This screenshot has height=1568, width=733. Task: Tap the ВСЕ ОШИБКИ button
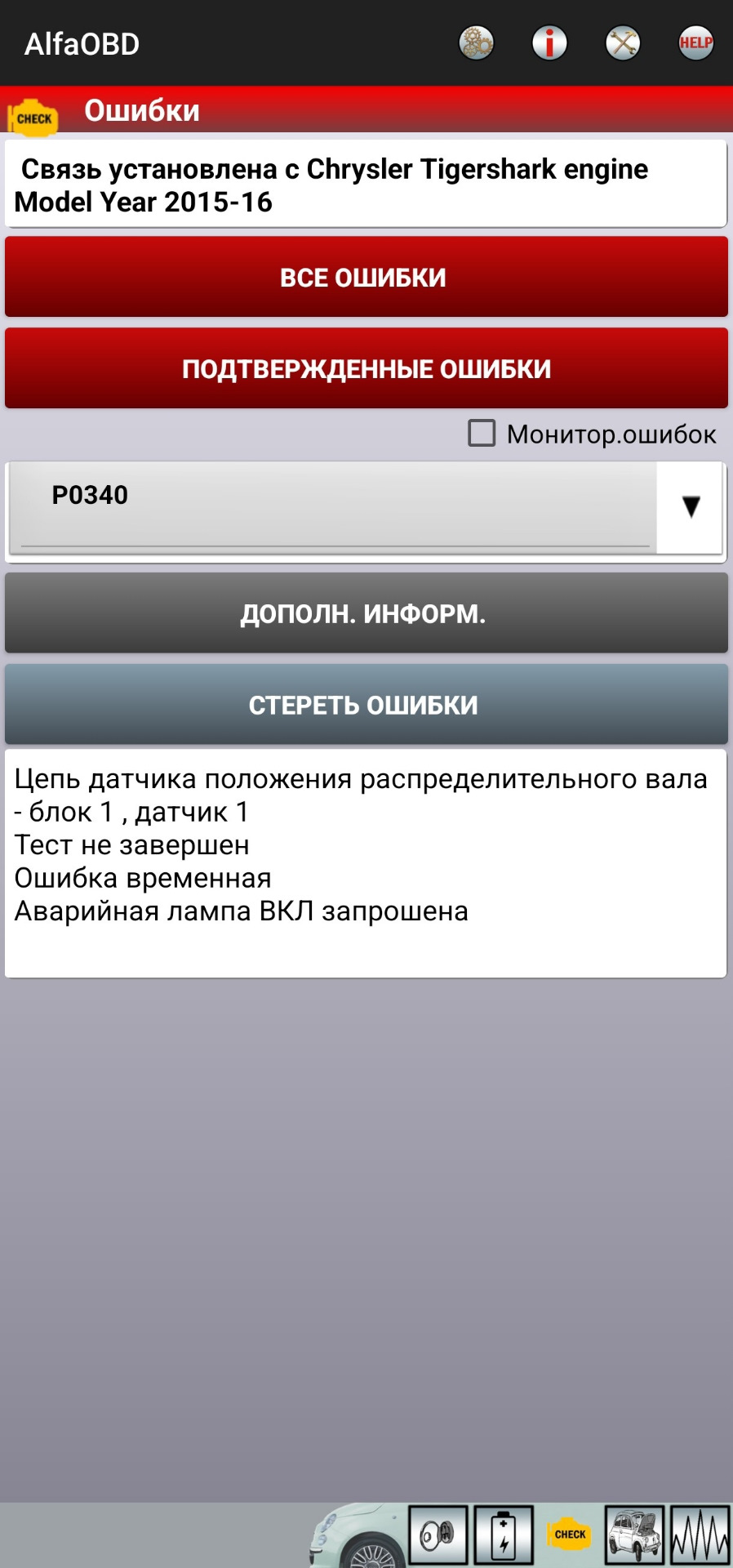click(366, 278)
